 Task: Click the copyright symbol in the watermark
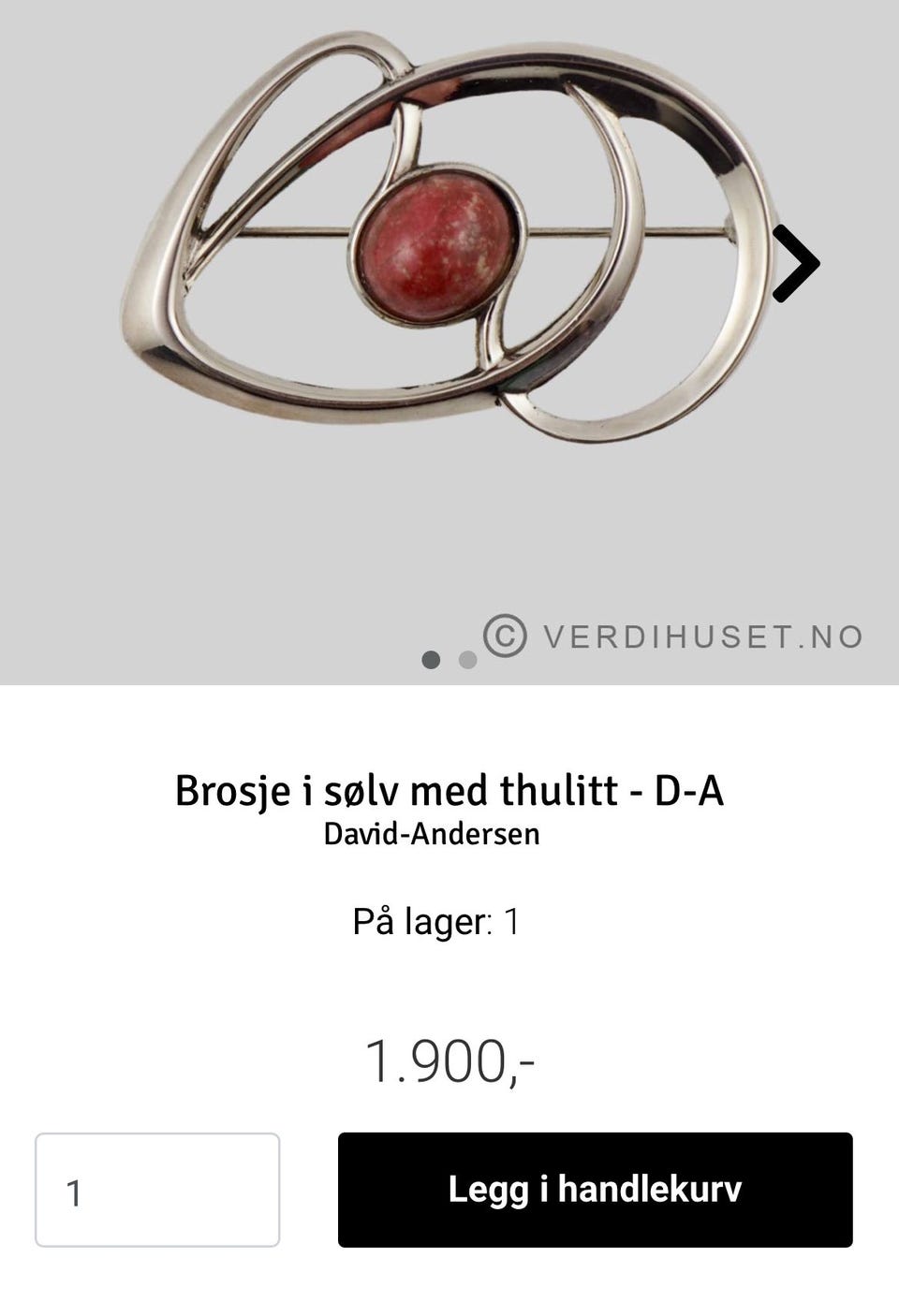coord(504,634)
